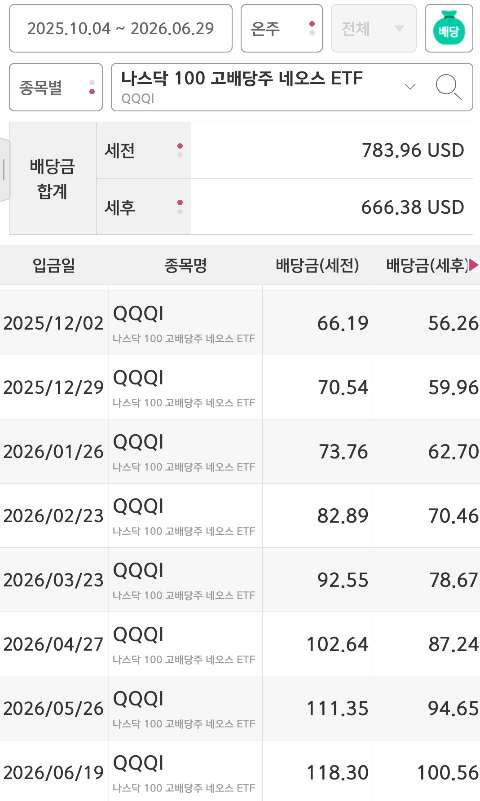Open the date range 2025.10.04 ~ 2026.06.29 picker
The height and width of the screenshot is (801, 480).
[121, 29]
